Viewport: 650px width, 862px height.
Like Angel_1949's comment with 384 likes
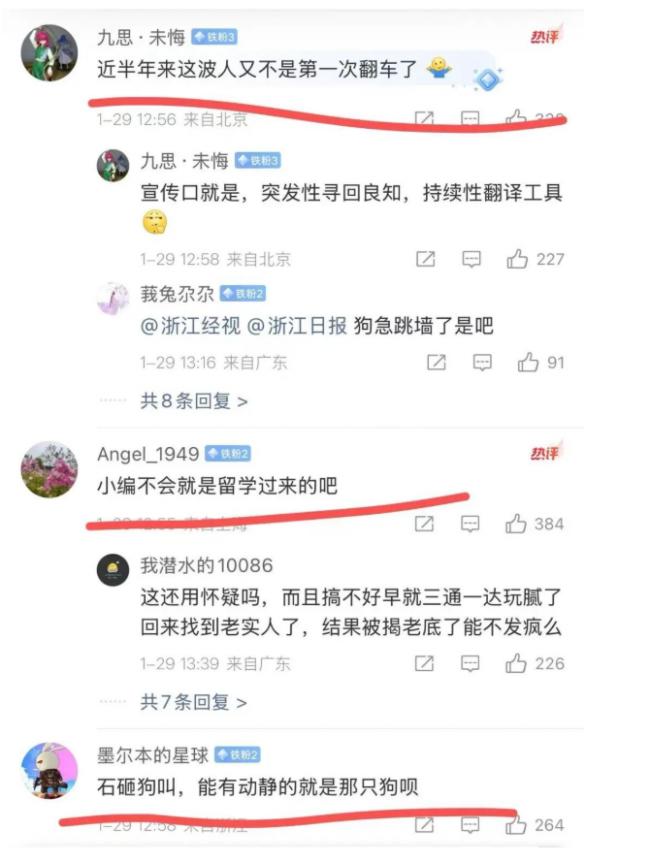click(516, 523)
